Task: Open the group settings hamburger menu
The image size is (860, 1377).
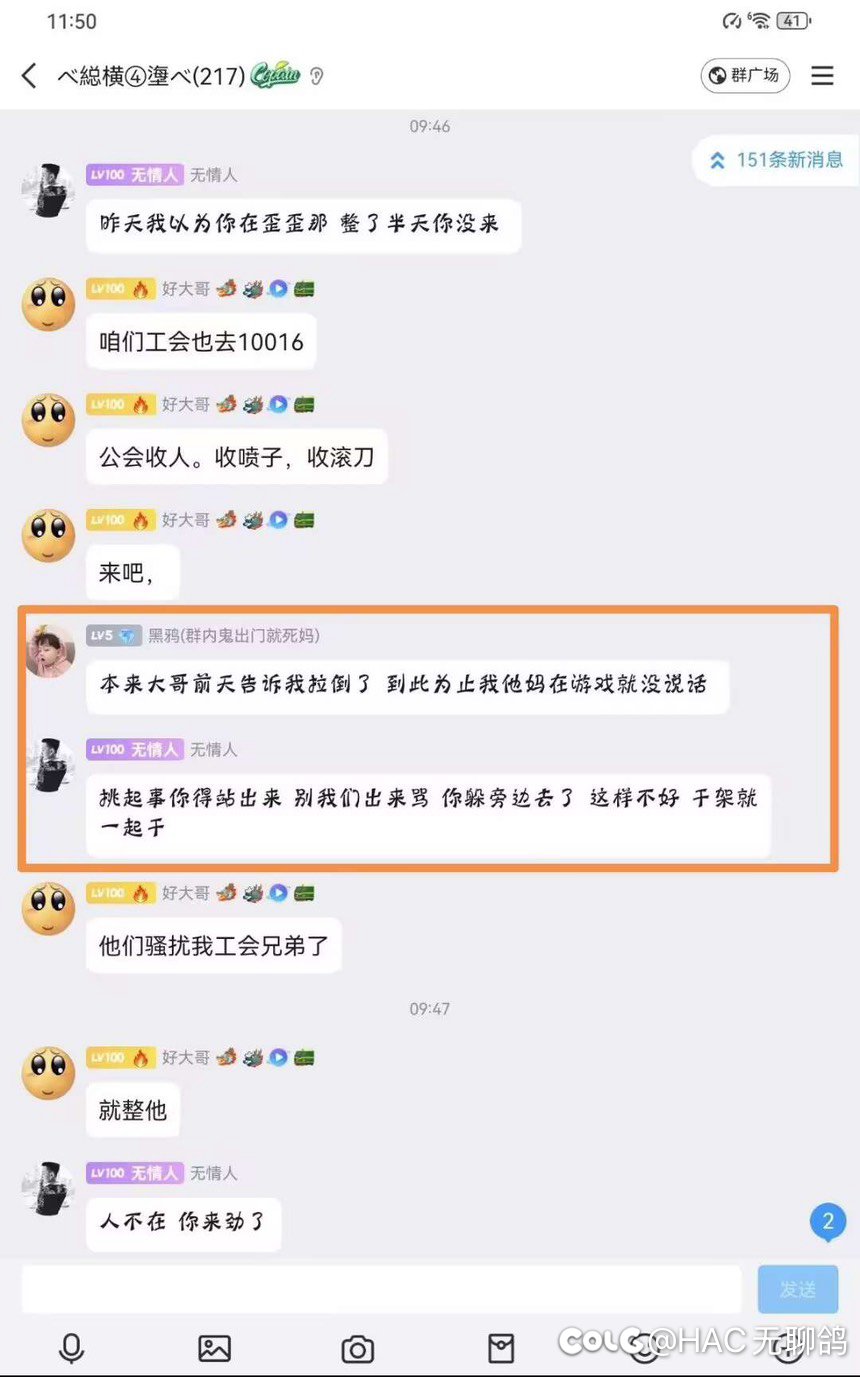Action: pos(822,76)
